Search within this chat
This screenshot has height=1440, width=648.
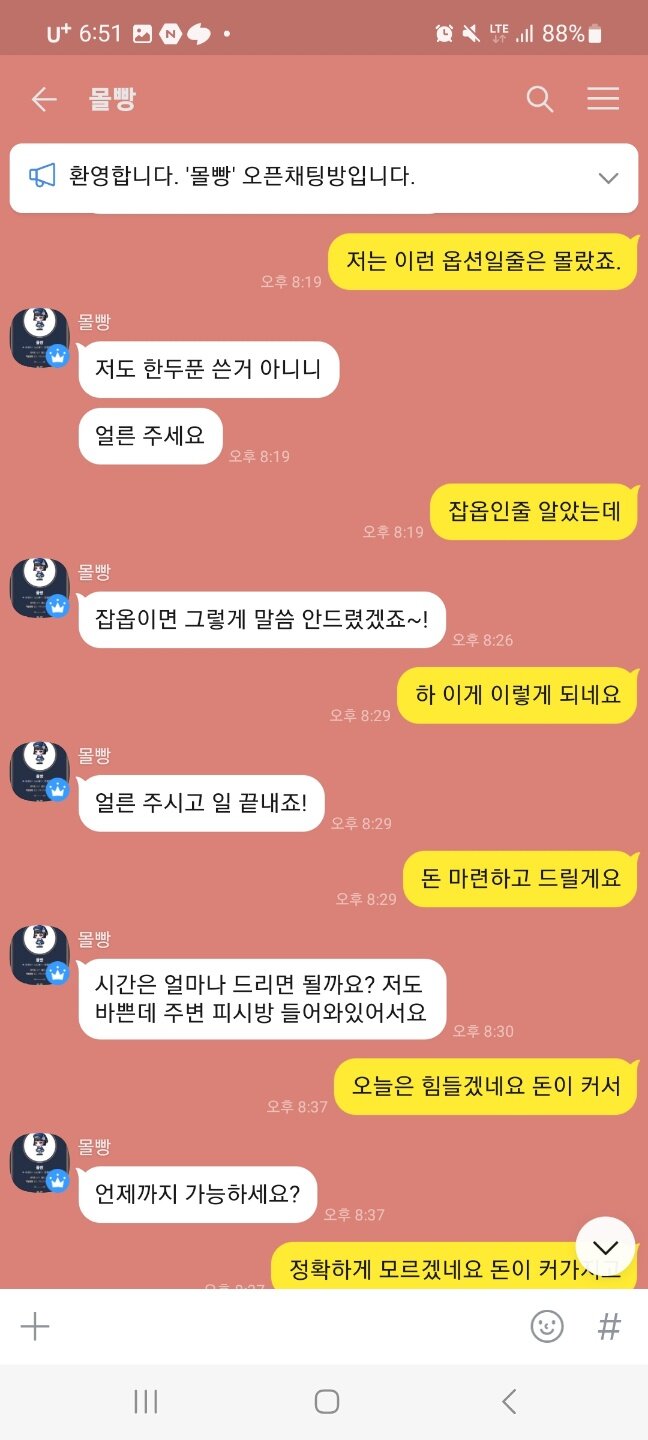point(540,99)
